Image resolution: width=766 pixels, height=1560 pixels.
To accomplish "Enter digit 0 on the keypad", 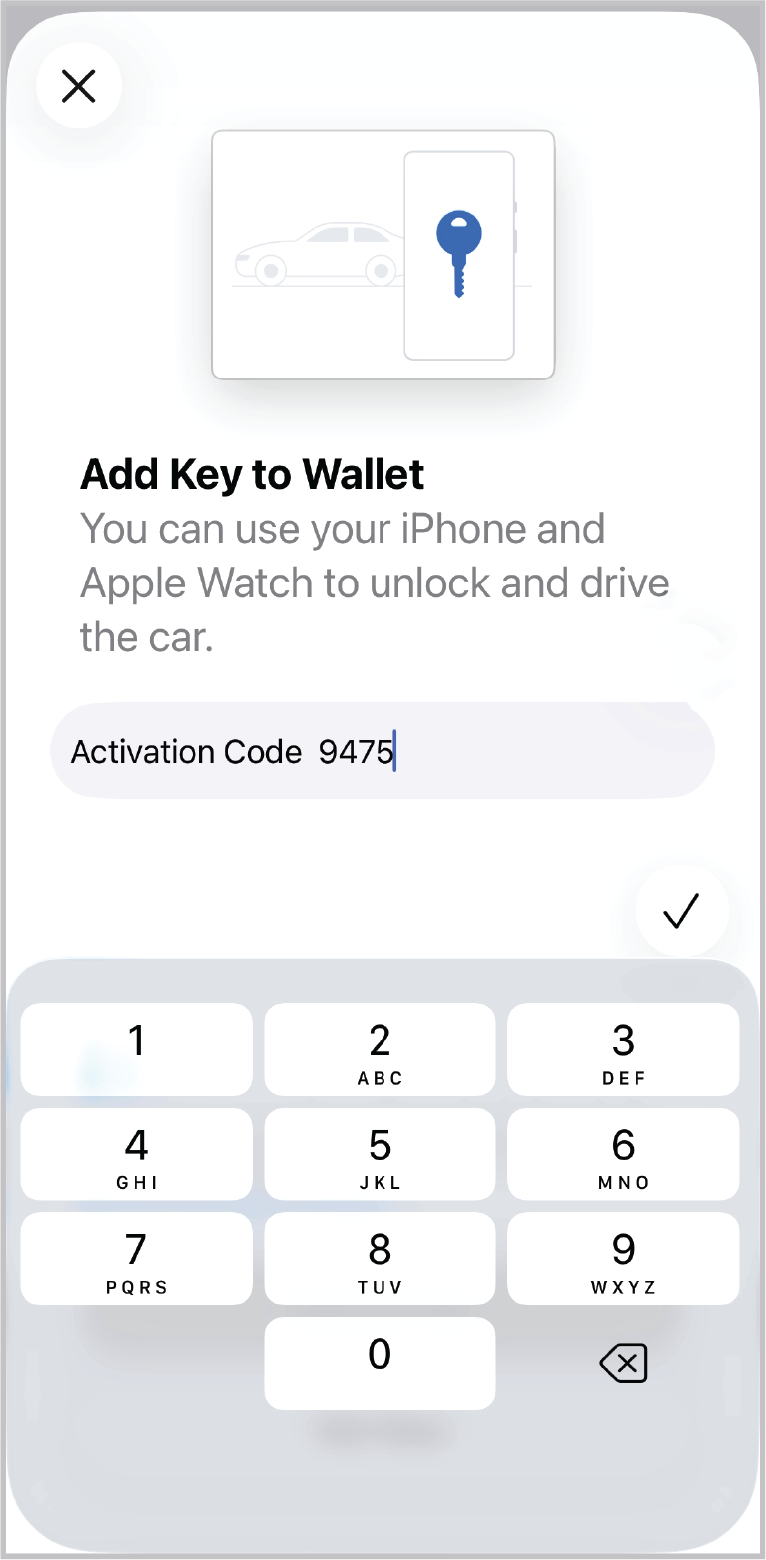I will [x=380, y=1363].
